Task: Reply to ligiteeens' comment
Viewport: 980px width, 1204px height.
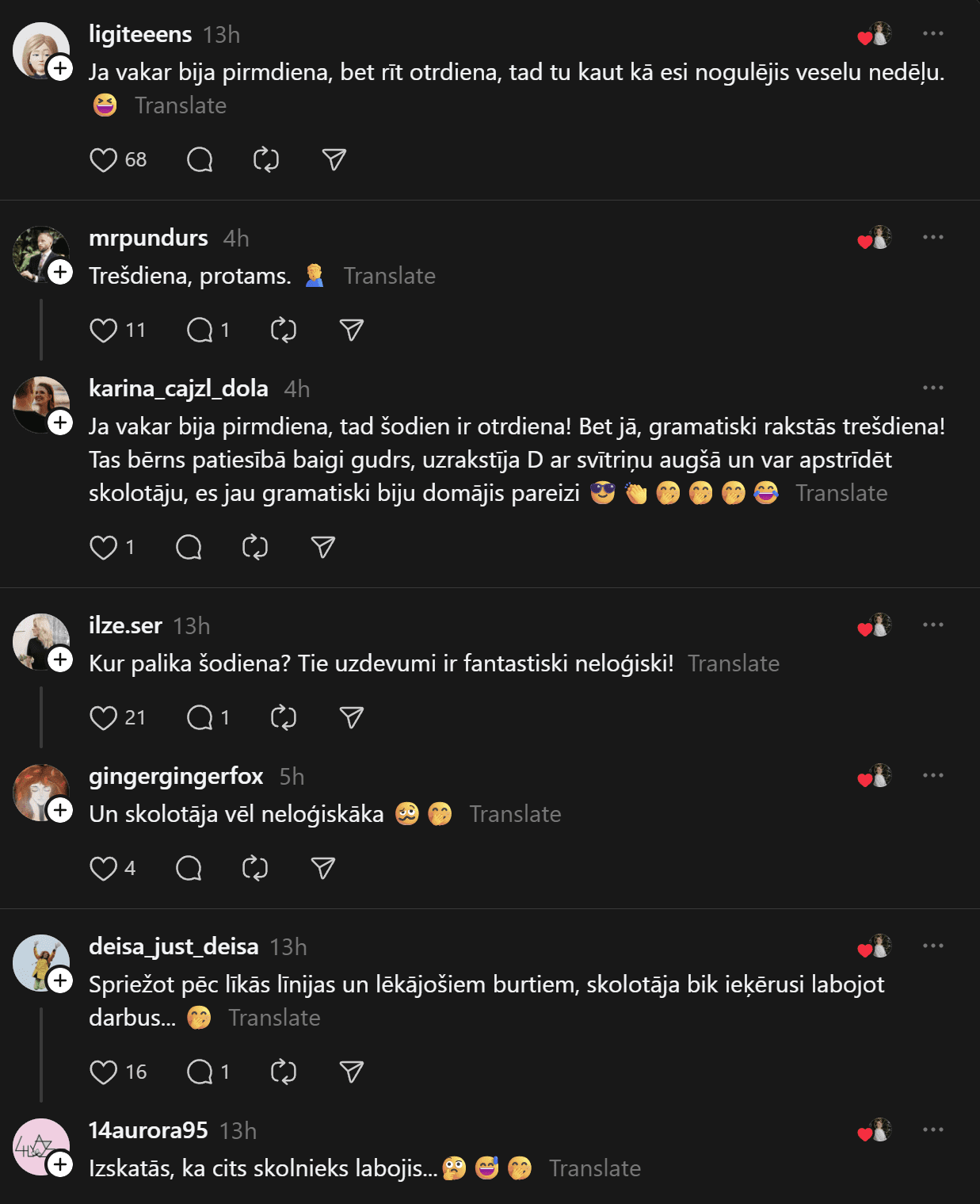Action: 200,159
